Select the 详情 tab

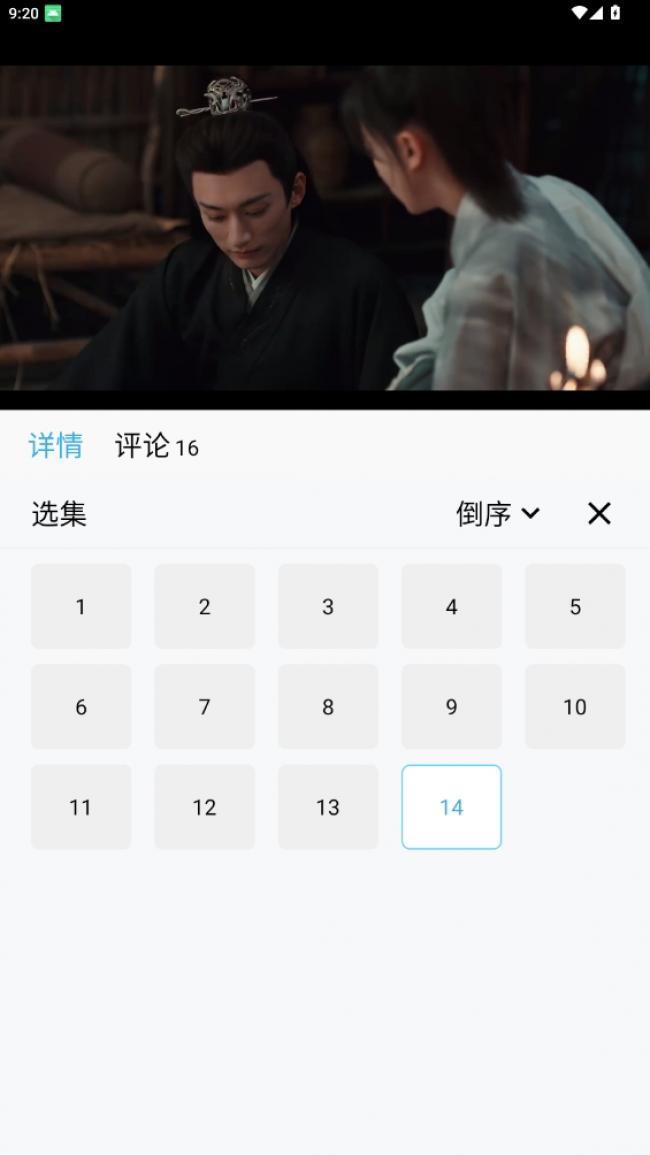56,446
